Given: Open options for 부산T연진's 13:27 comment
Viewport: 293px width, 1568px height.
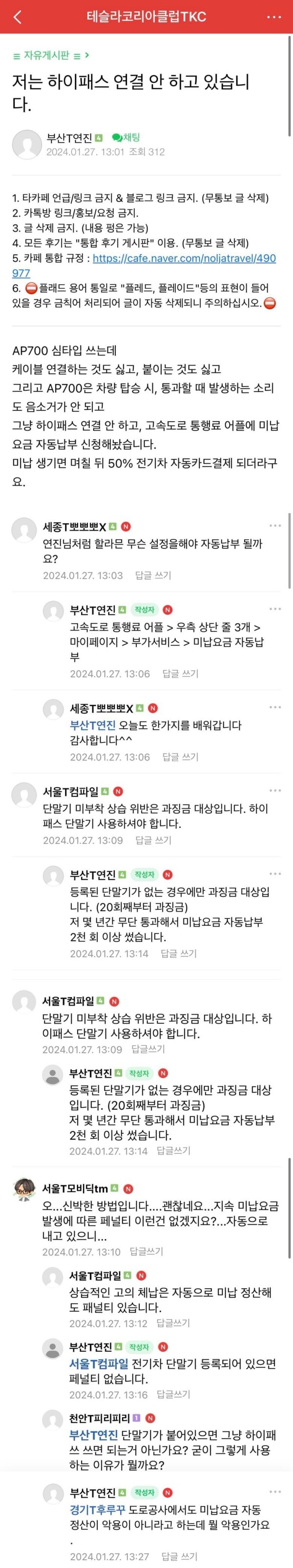Looking at the screenshot, I should 275,1492.
